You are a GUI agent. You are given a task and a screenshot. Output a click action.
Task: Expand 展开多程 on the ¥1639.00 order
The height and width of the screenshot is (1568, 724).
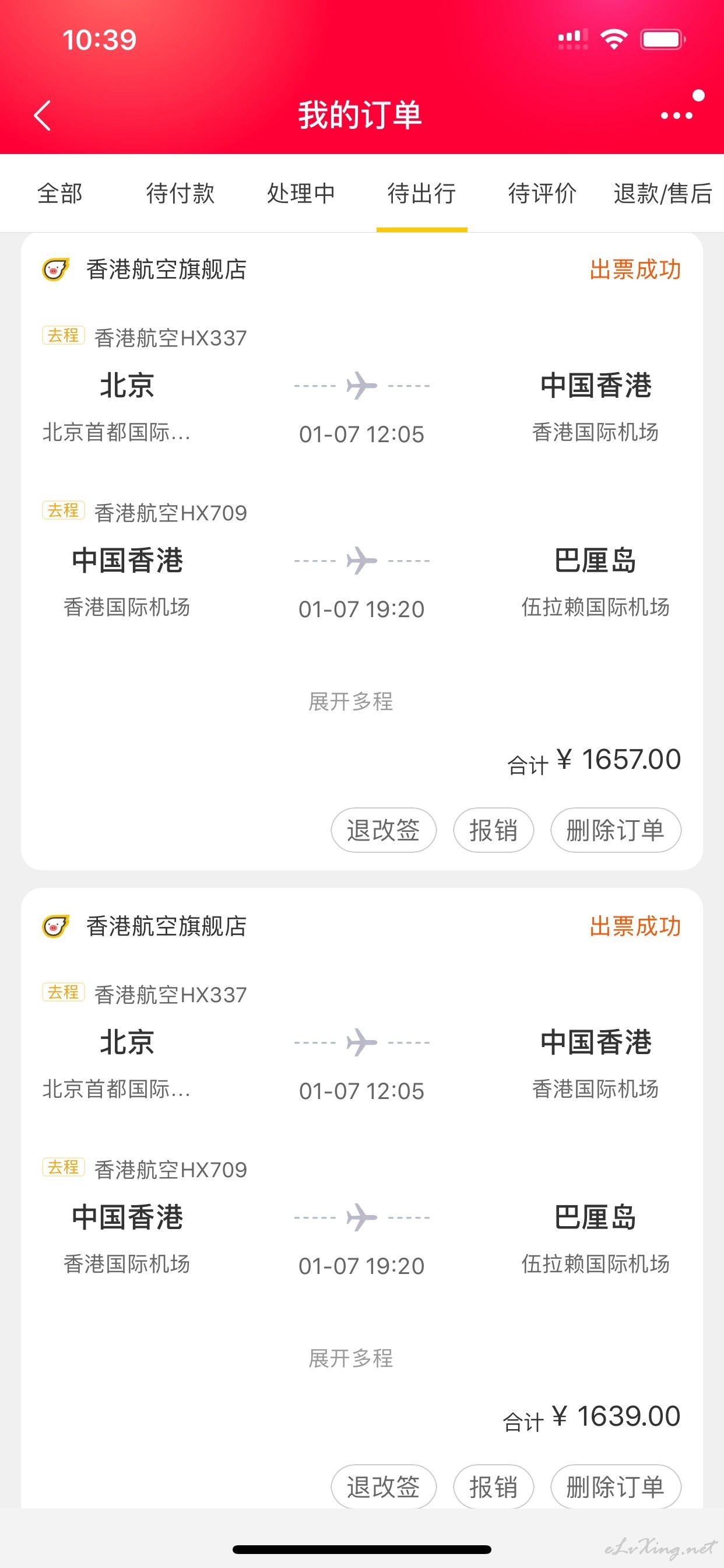[351, 1358]
